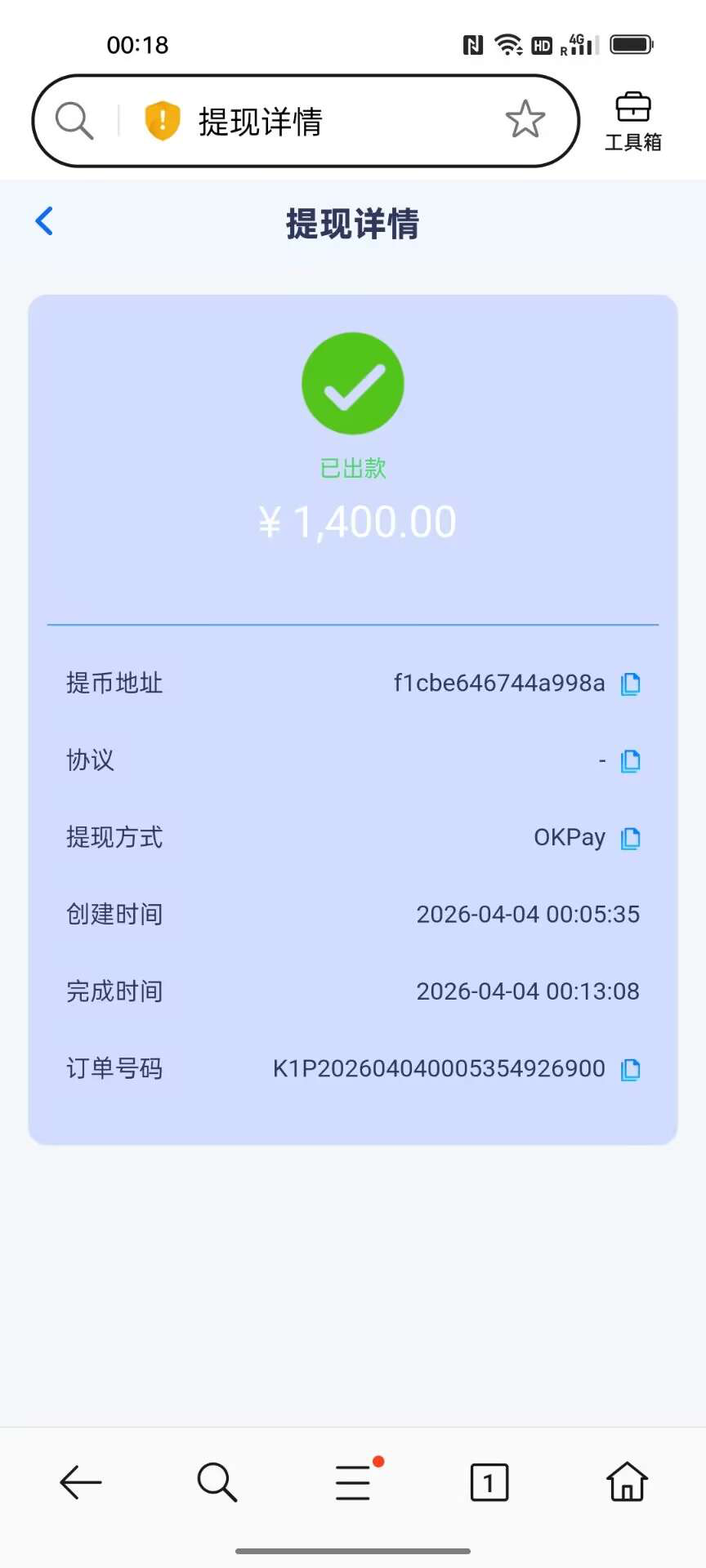Open the browser menu with red dot
This screenshot has width=706, height=1568.
[x=354, y=1481]
